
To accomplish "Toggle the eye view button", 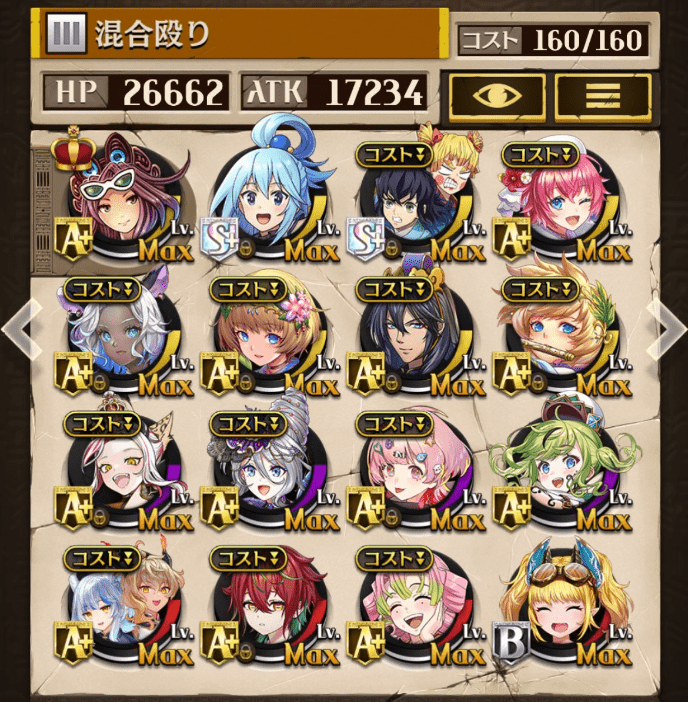I will tap(497, 93).
